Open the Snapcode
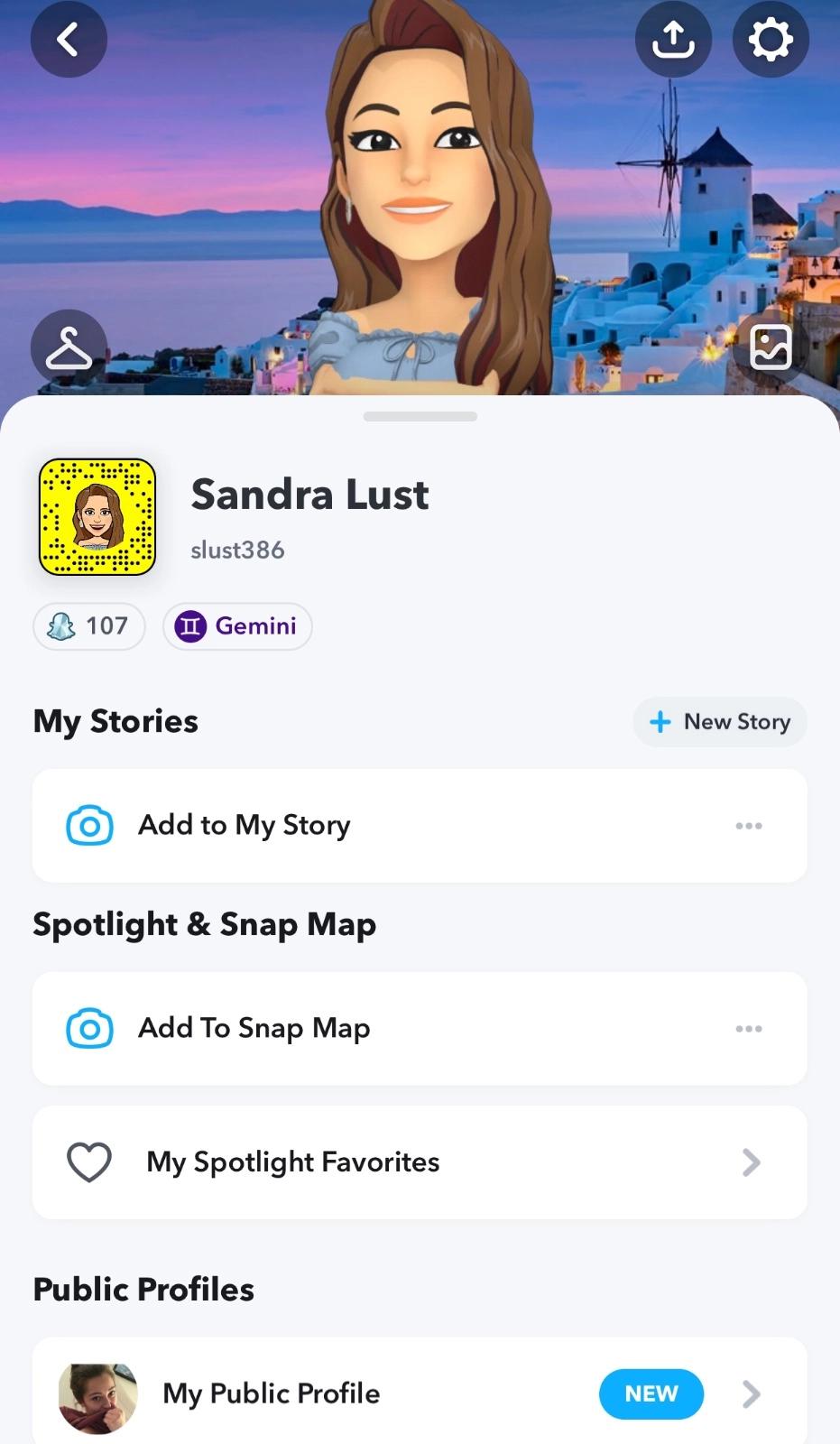 click(x=97, y=517)
